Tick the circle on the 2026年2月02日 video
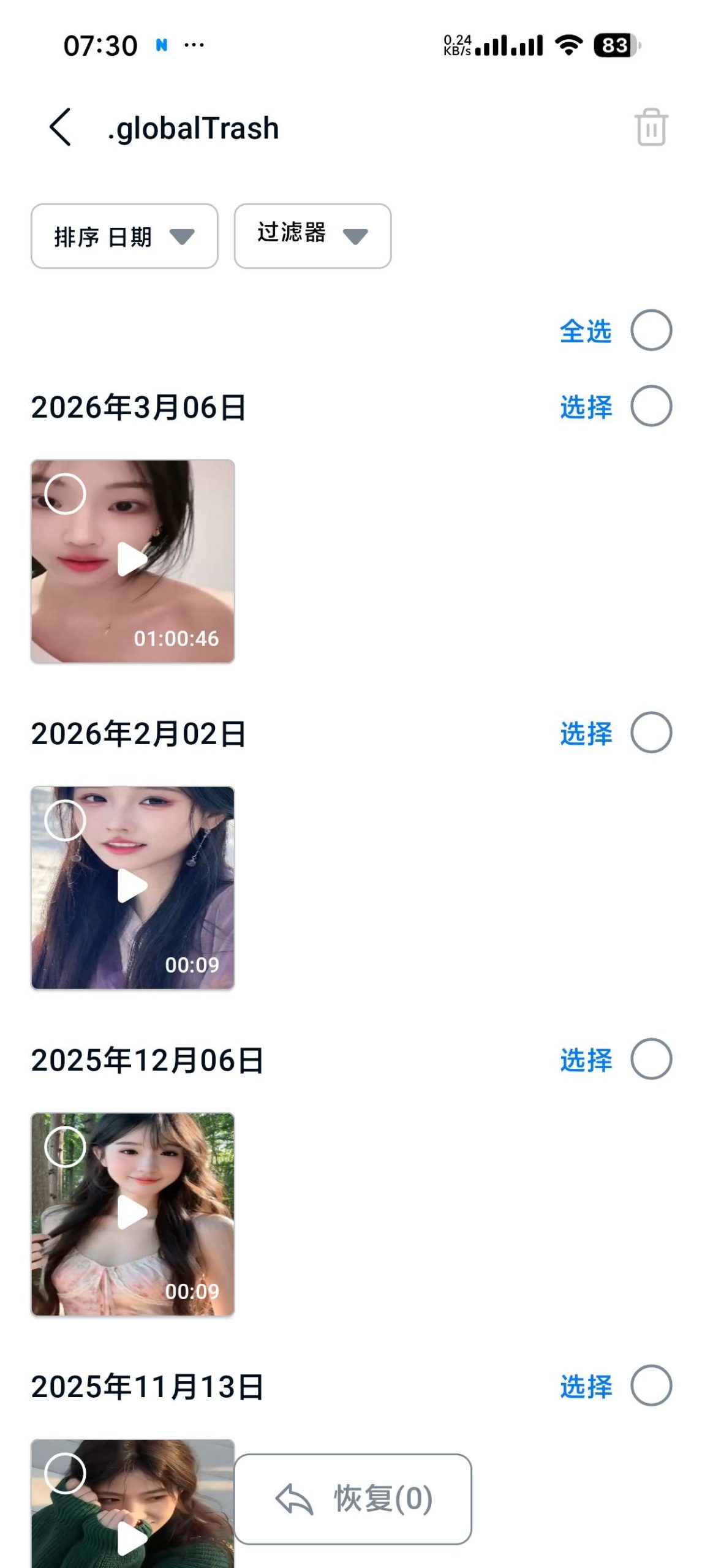This screenshot has width=705, height=1568. click(x=65, y=820)
